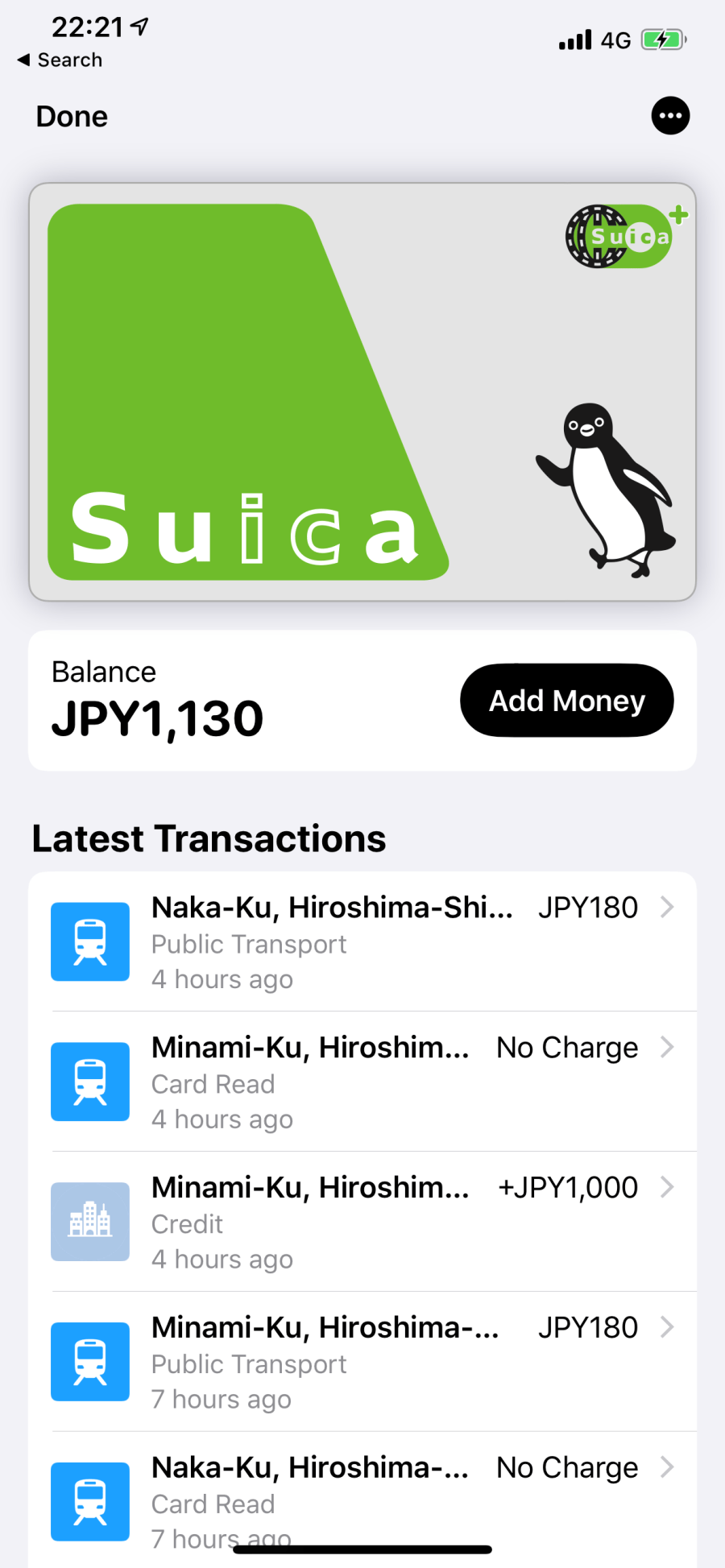Tap Done to close the card
This screenshot has height=1568, width=725.
pyautogui.click(x=72, y=117)
